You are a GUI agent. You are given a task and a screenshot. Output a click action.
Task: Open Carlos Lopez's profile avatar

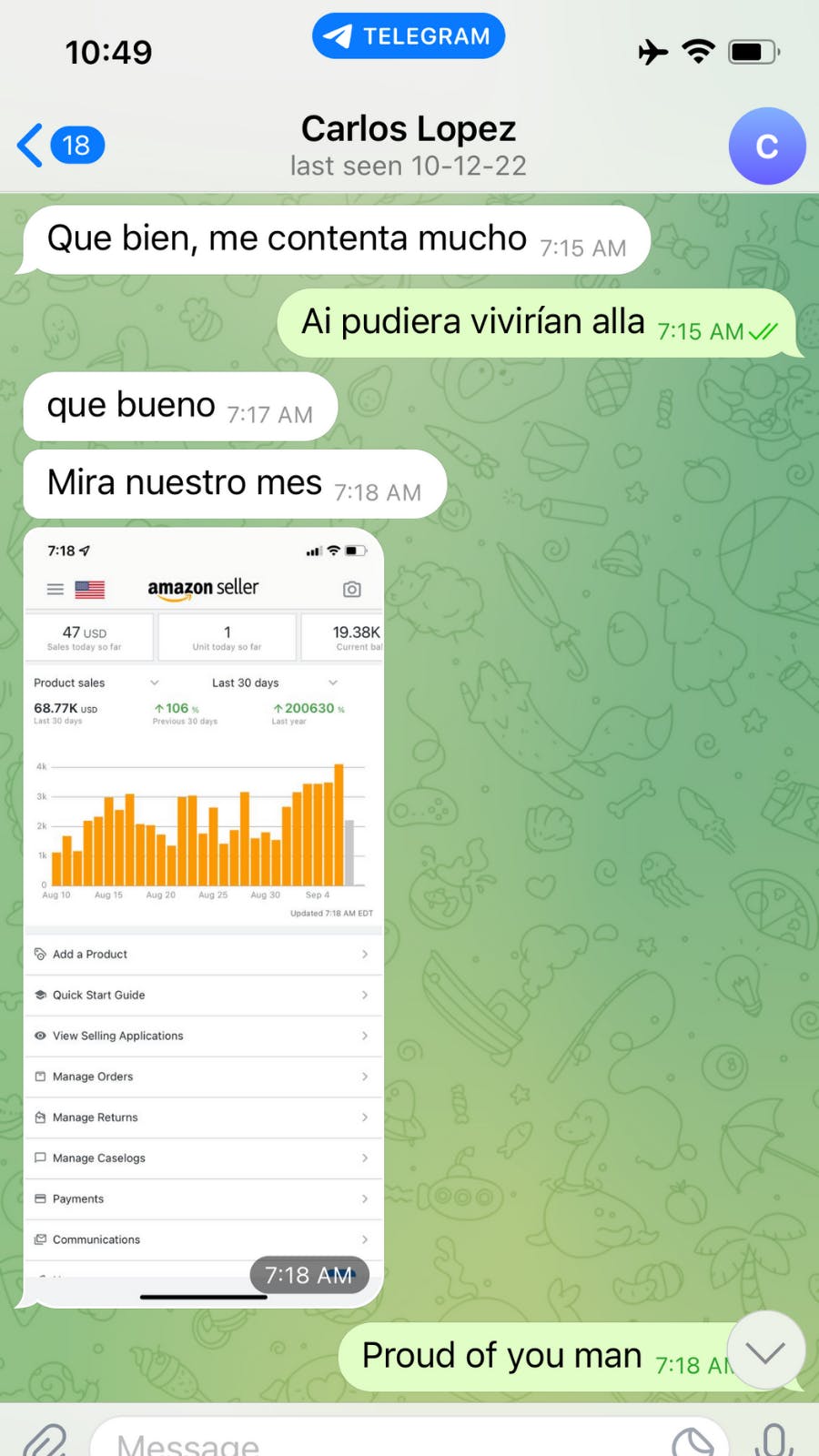click(766, 147)
